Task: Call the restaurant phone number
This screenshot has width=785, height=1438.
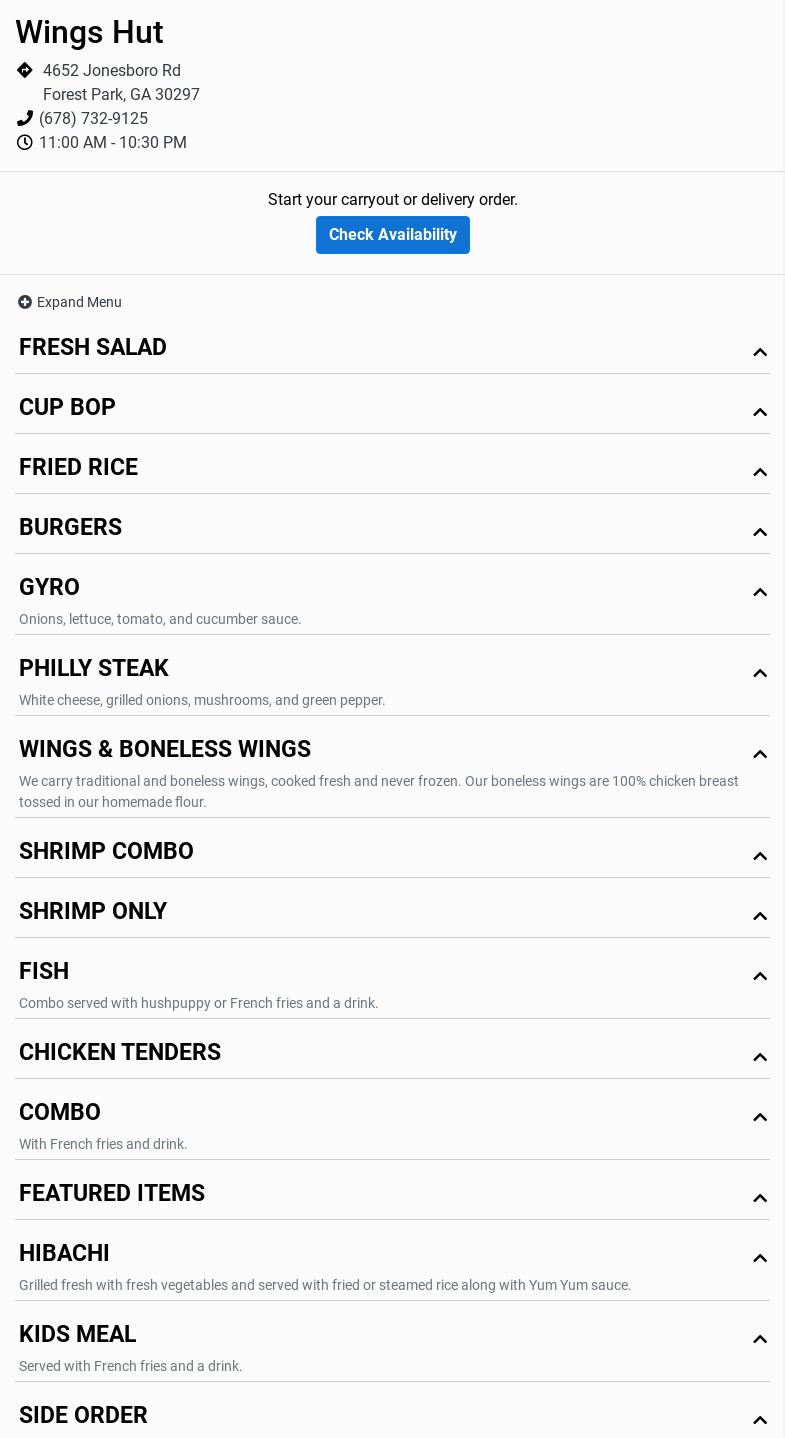Action: point(93,118)
